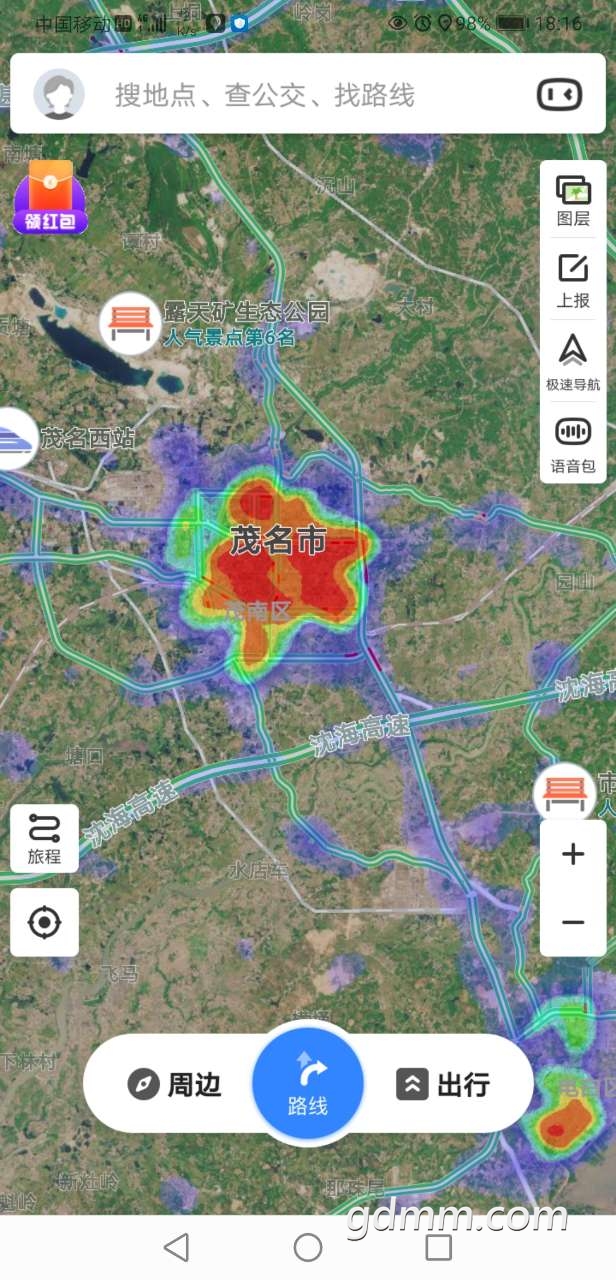Start 极速导航 quick navigation

(573, 362)
